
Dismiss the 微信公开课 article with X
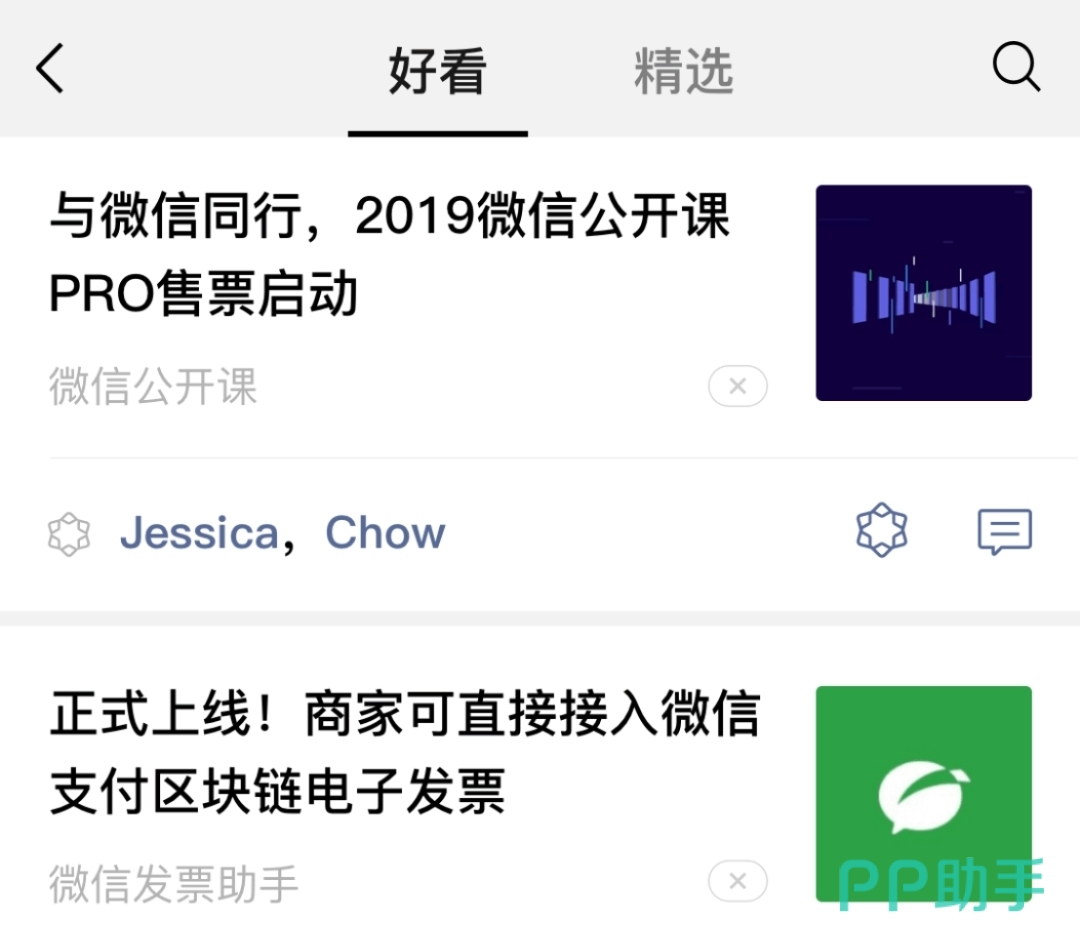click(738, 387)
